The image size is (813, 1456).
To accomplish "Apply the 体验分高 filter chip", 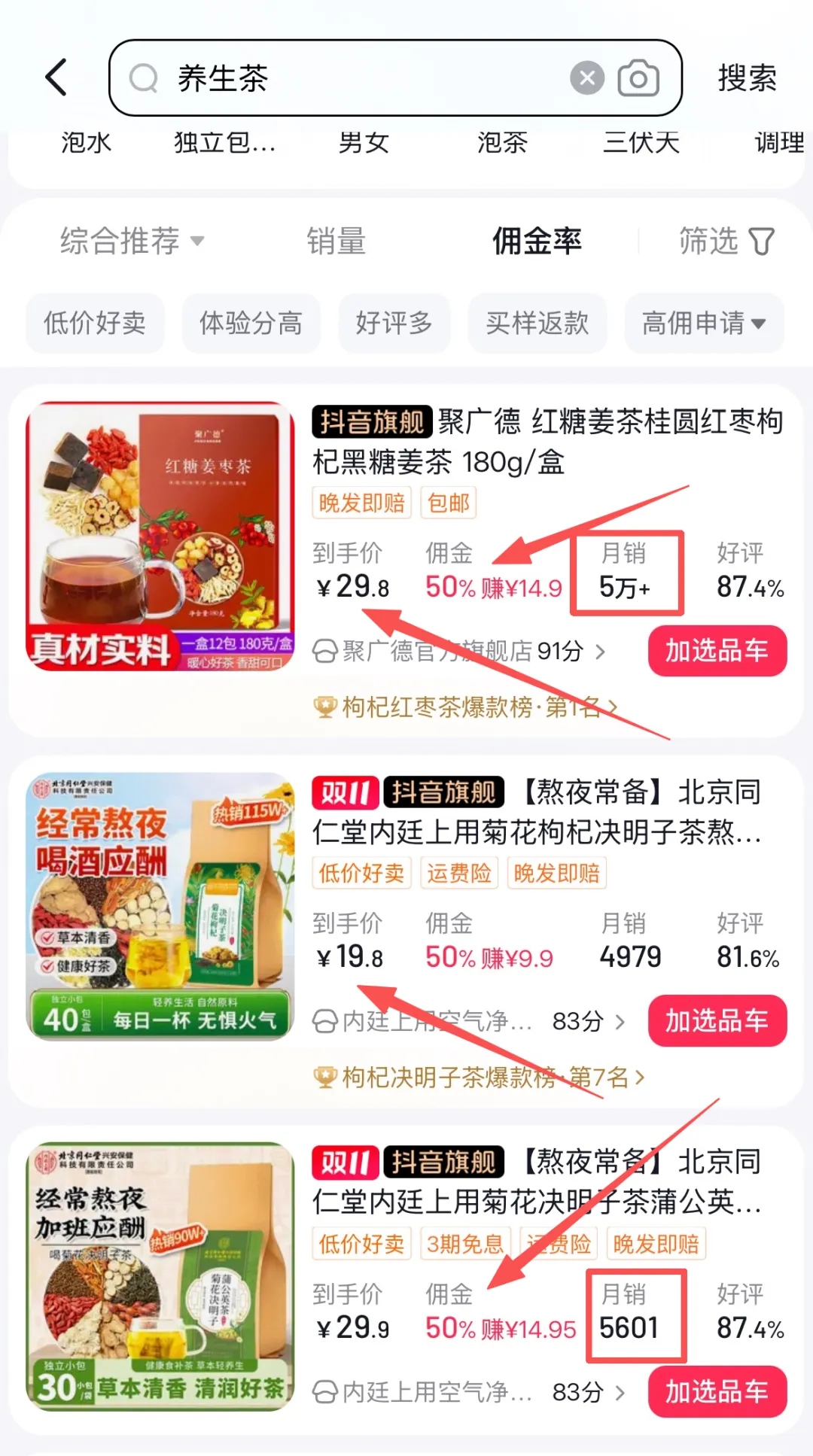I will click(x=251, y=324).
